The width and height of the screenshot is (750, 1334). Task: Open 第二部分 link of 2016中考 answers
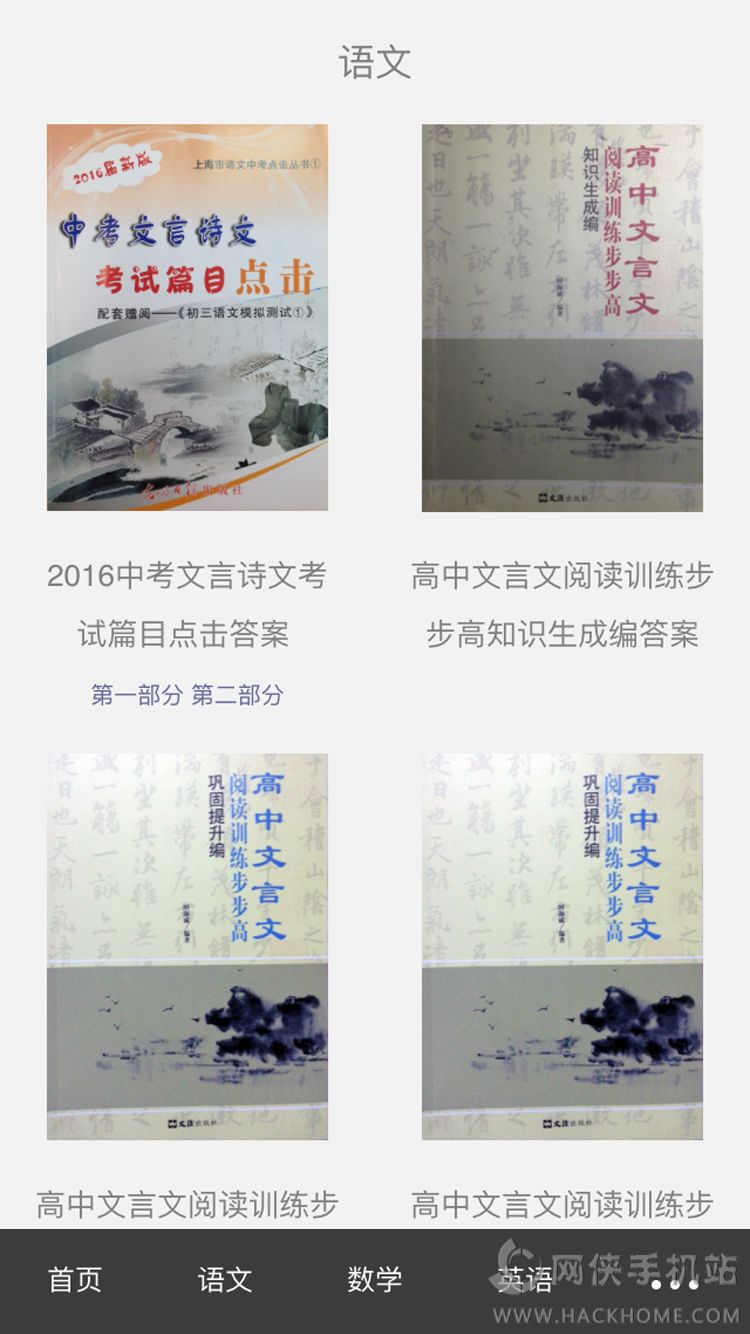click(237, 695)
